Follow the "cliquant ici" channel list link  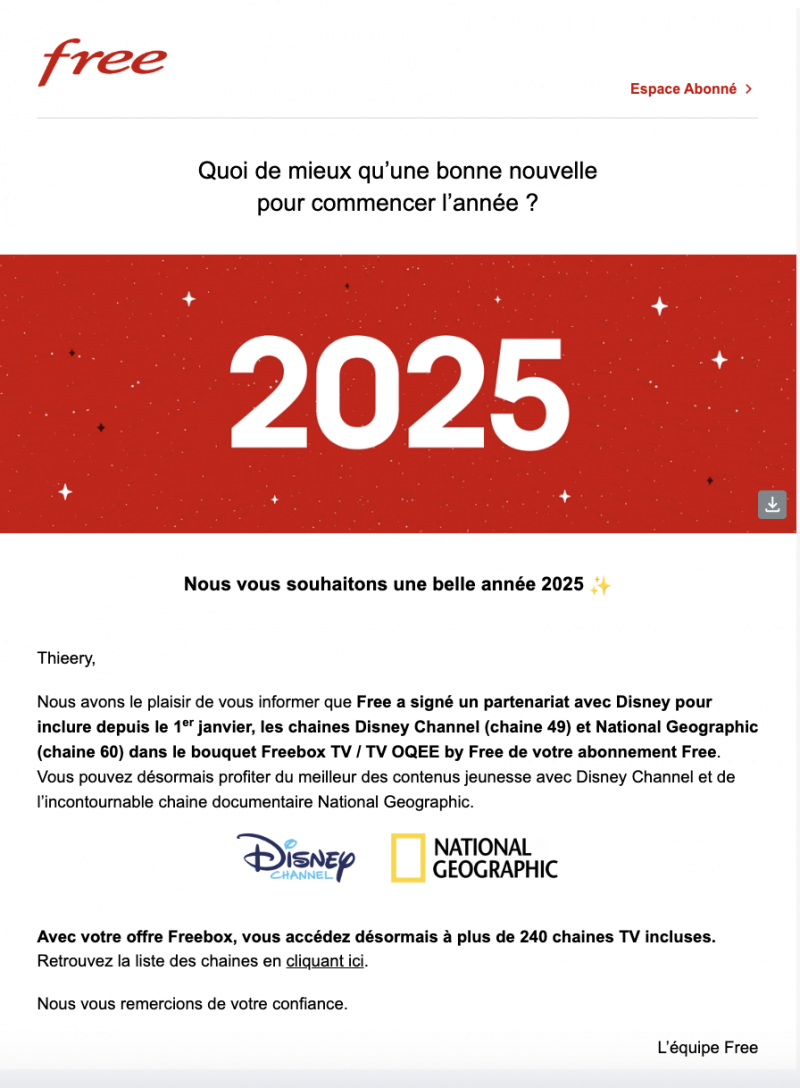point(326,962)
